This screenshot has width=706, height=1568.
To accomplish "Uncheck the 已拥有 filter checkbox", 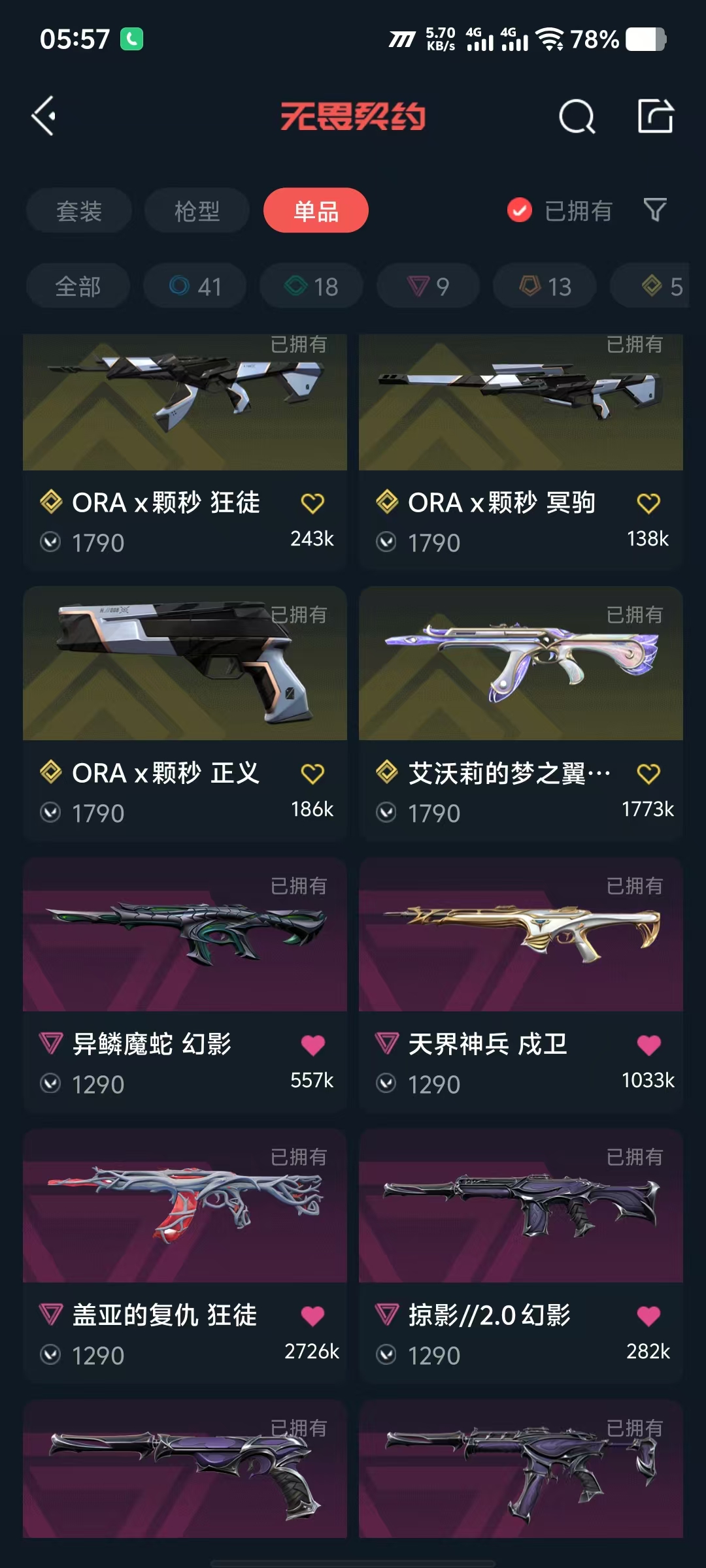I will coord(520,210).
